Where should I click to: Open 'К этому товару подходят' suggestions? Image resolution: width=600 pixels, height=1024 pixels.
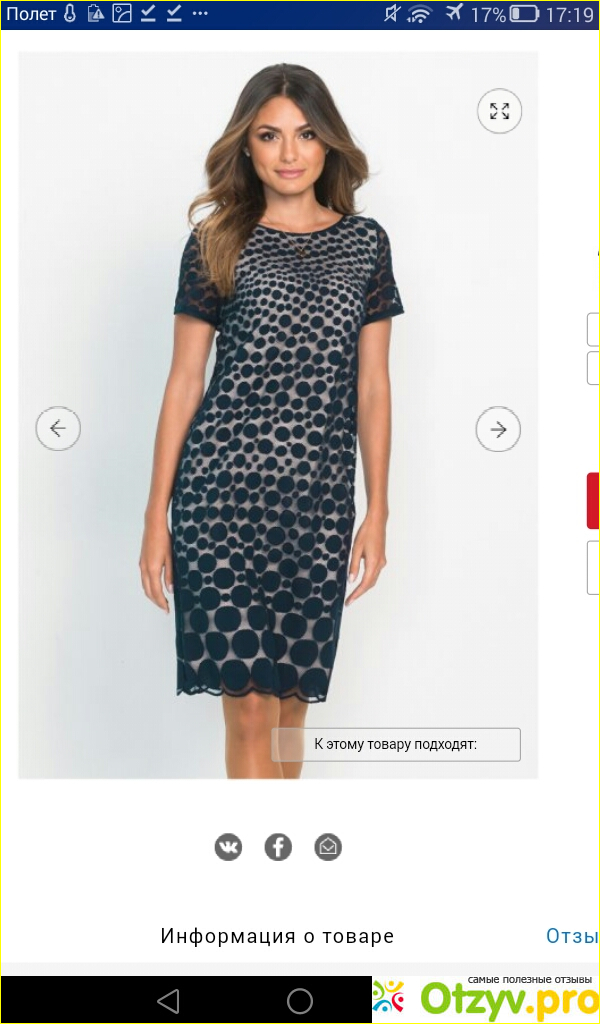396,744
